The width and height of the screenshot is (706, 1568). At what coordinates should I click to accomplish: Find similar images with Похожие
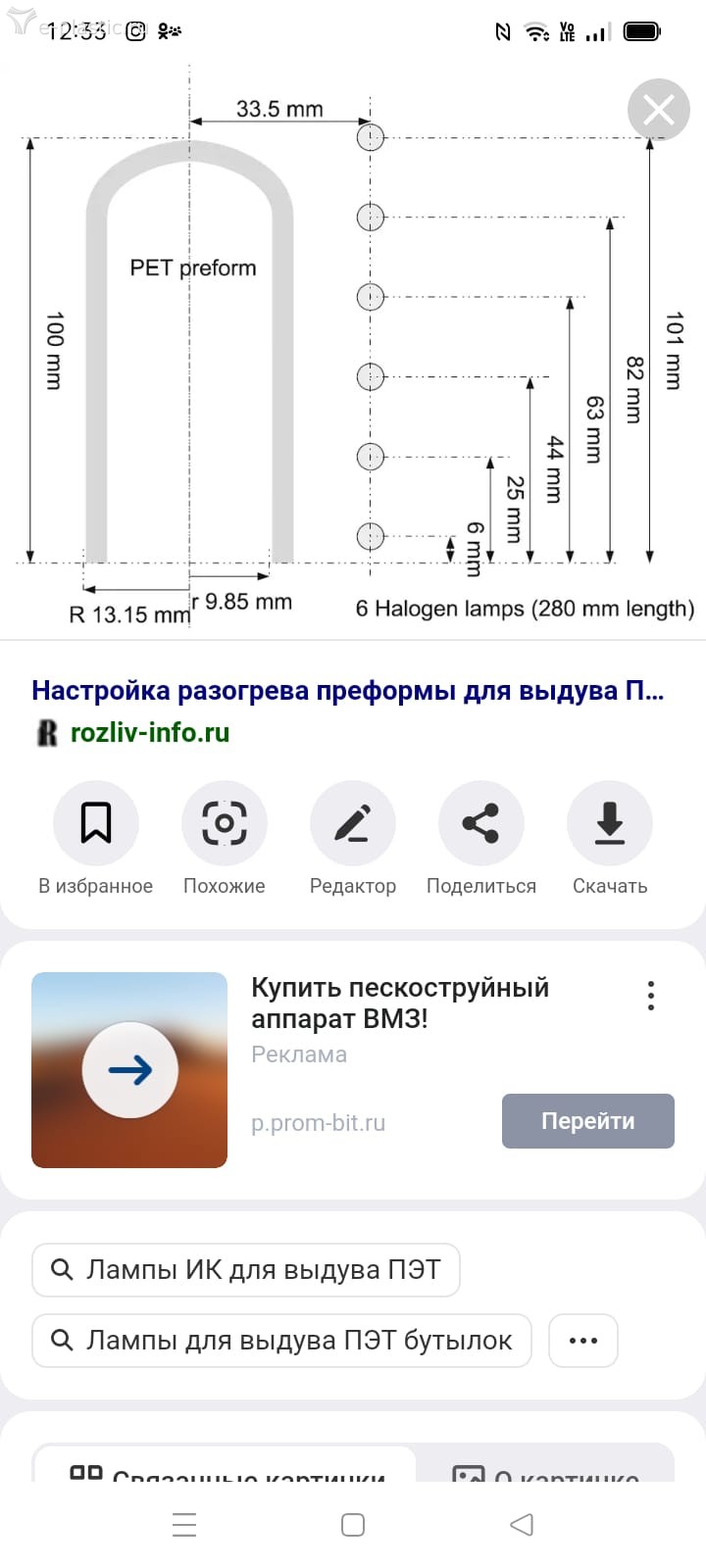point(225,823)
